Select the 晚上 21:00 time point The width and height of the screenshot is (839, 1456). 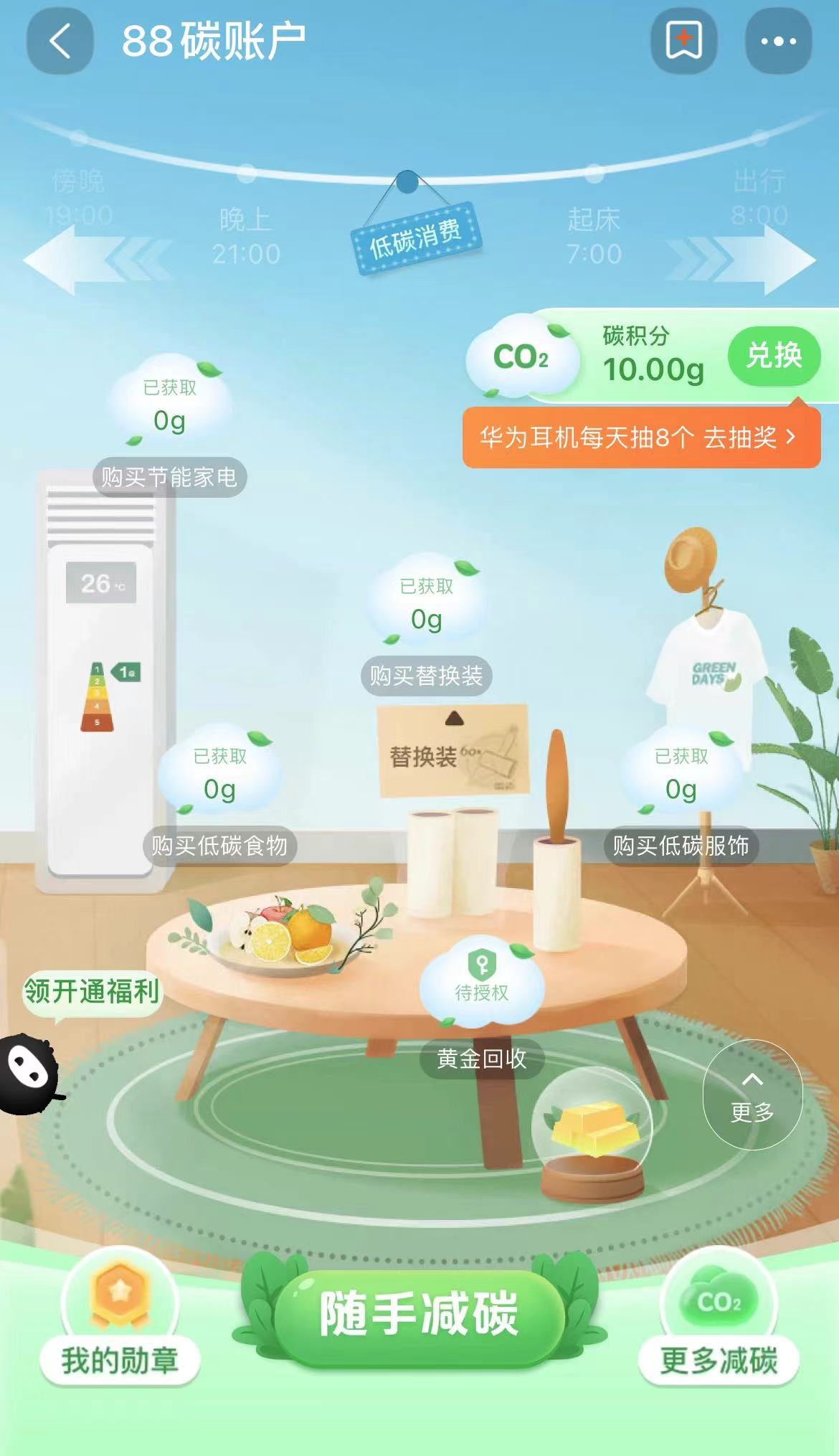246,237
